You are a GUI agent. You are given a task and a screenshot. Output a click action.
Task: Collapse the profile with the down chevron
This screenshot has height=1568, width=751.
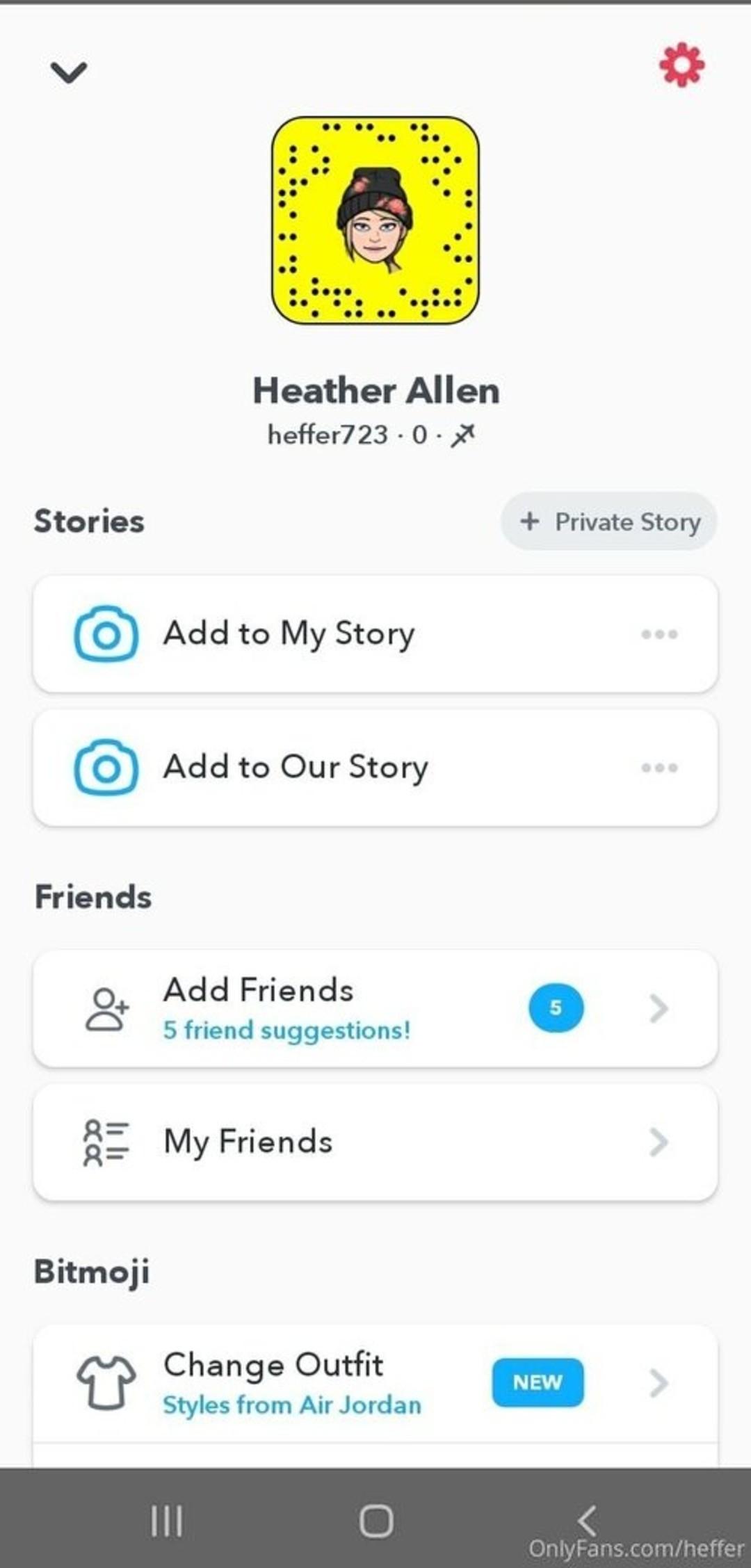69,72
